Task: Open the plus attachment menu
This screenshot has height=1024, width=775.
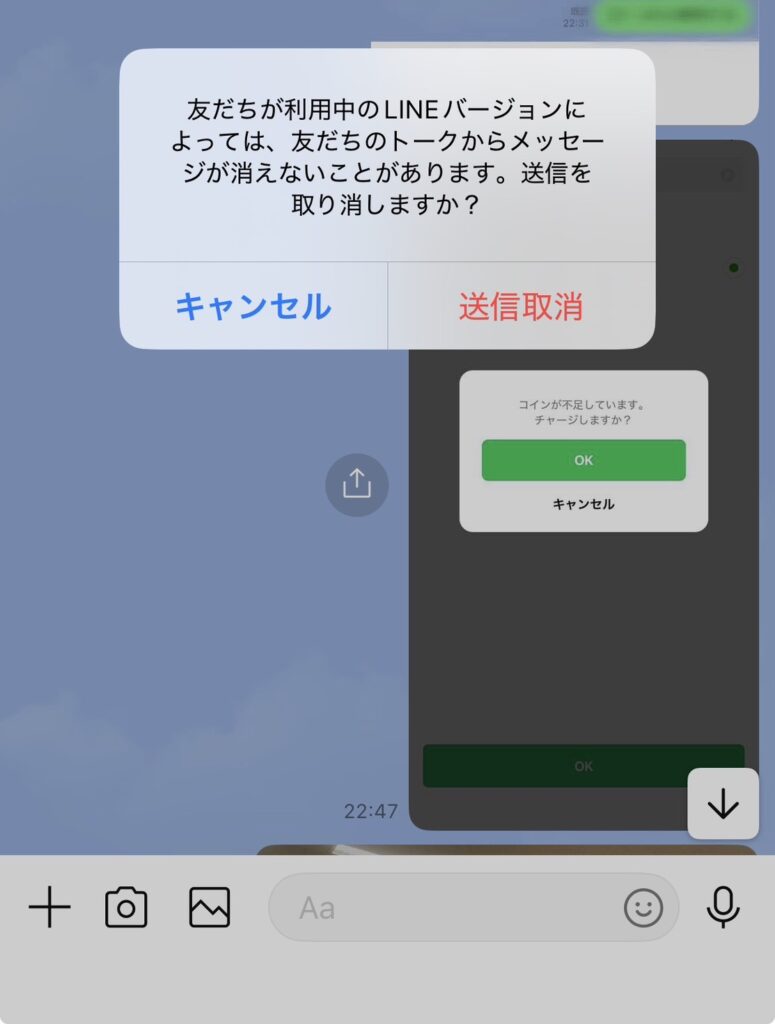Action: (x=49, y=908)
